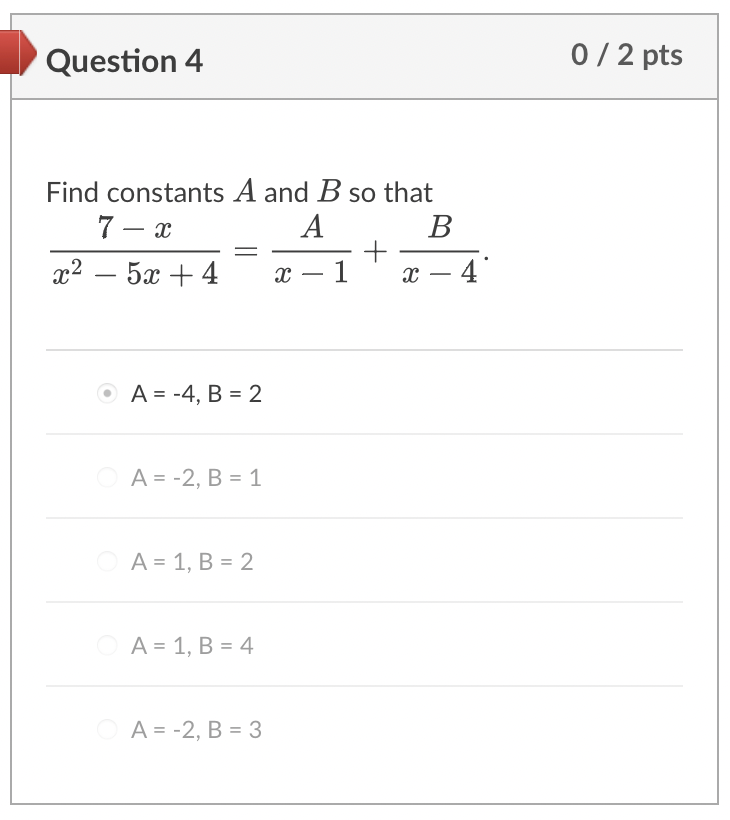Select radio button for A = 1, B = 2
730x820 pixels.
pyautogui.click(x=106, y=561)
